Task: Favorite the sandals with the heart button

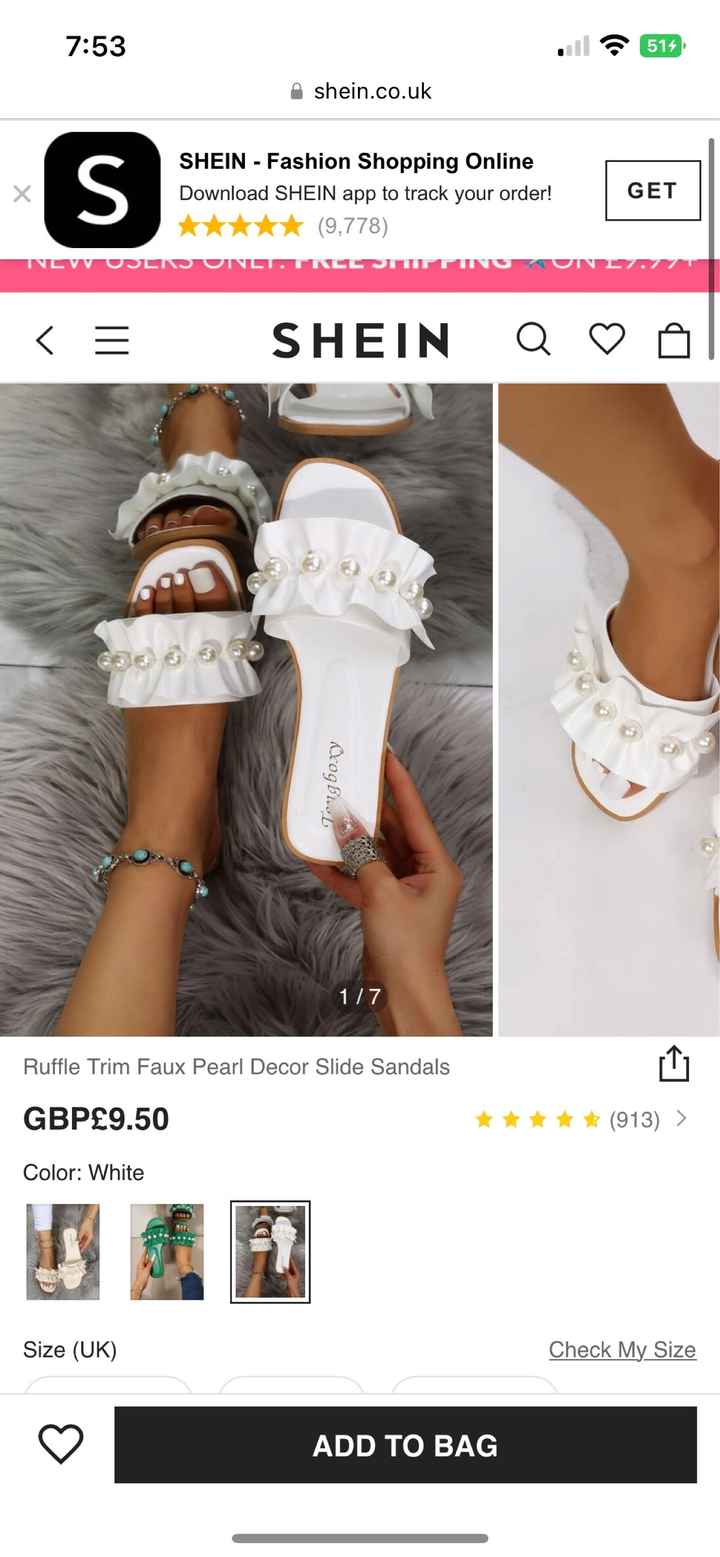Action: [61, 1443]
